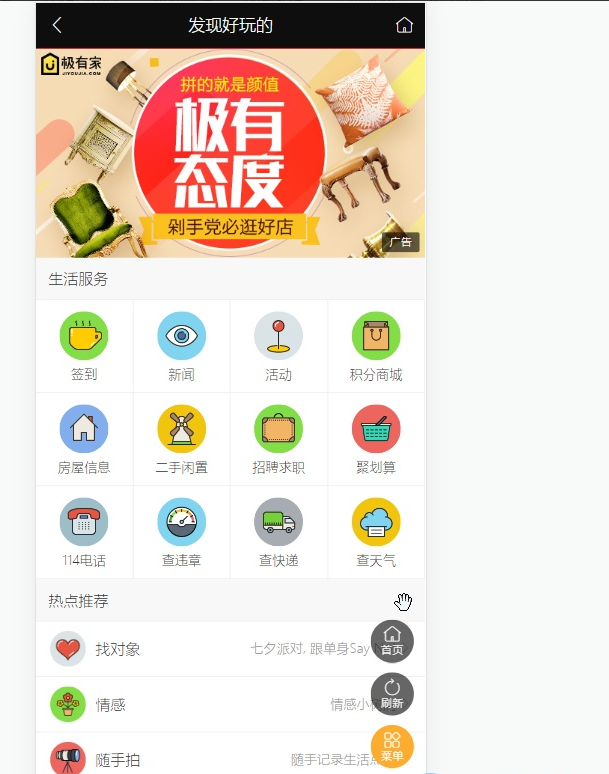Image resolution: width=609 pixels, height=774 pixels.
Task: Open the 极有家 ad banner
Action: [x=230, y=153]
